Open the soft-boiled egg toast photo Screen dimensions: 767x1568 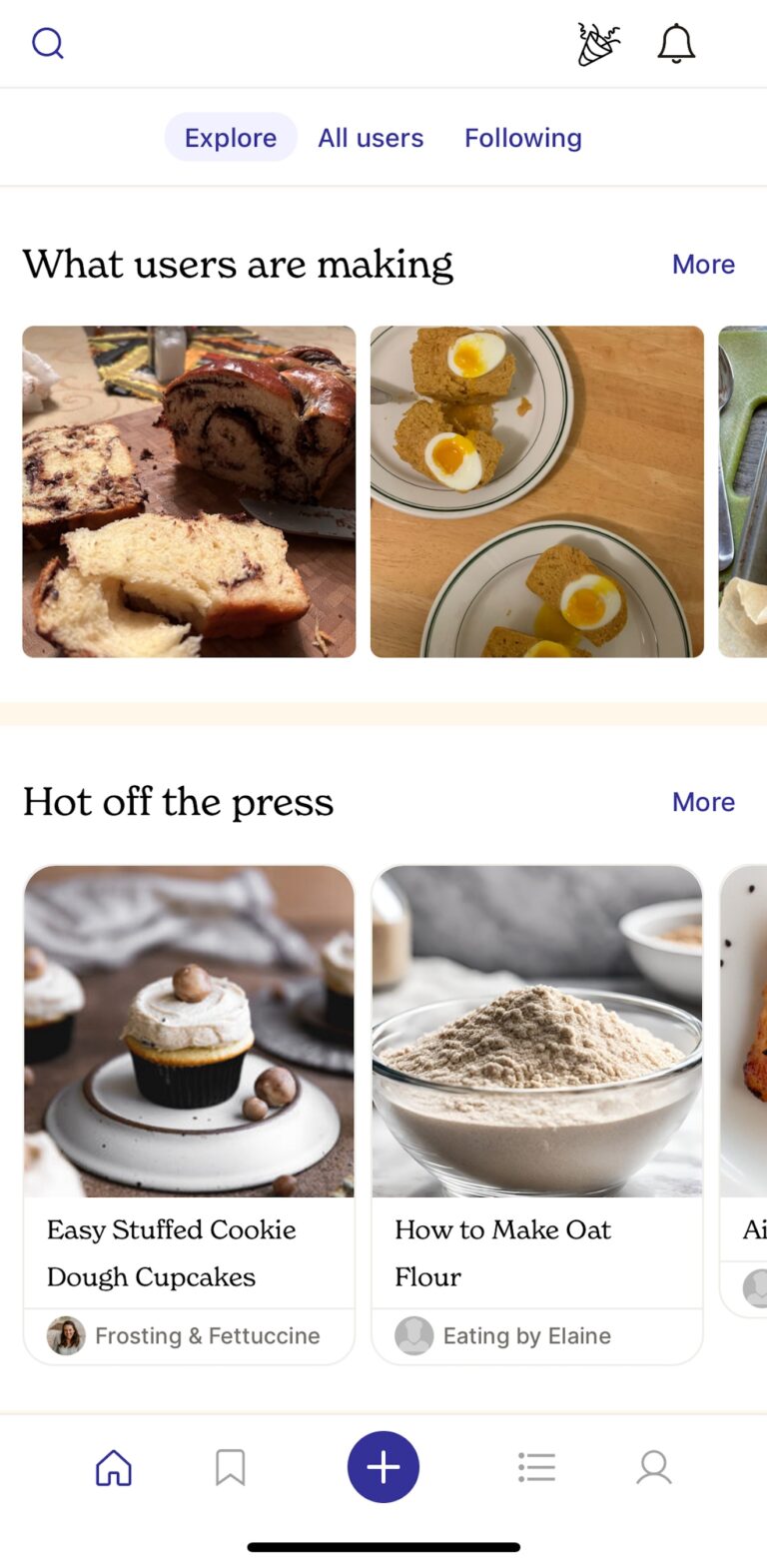tap(536, 490)
